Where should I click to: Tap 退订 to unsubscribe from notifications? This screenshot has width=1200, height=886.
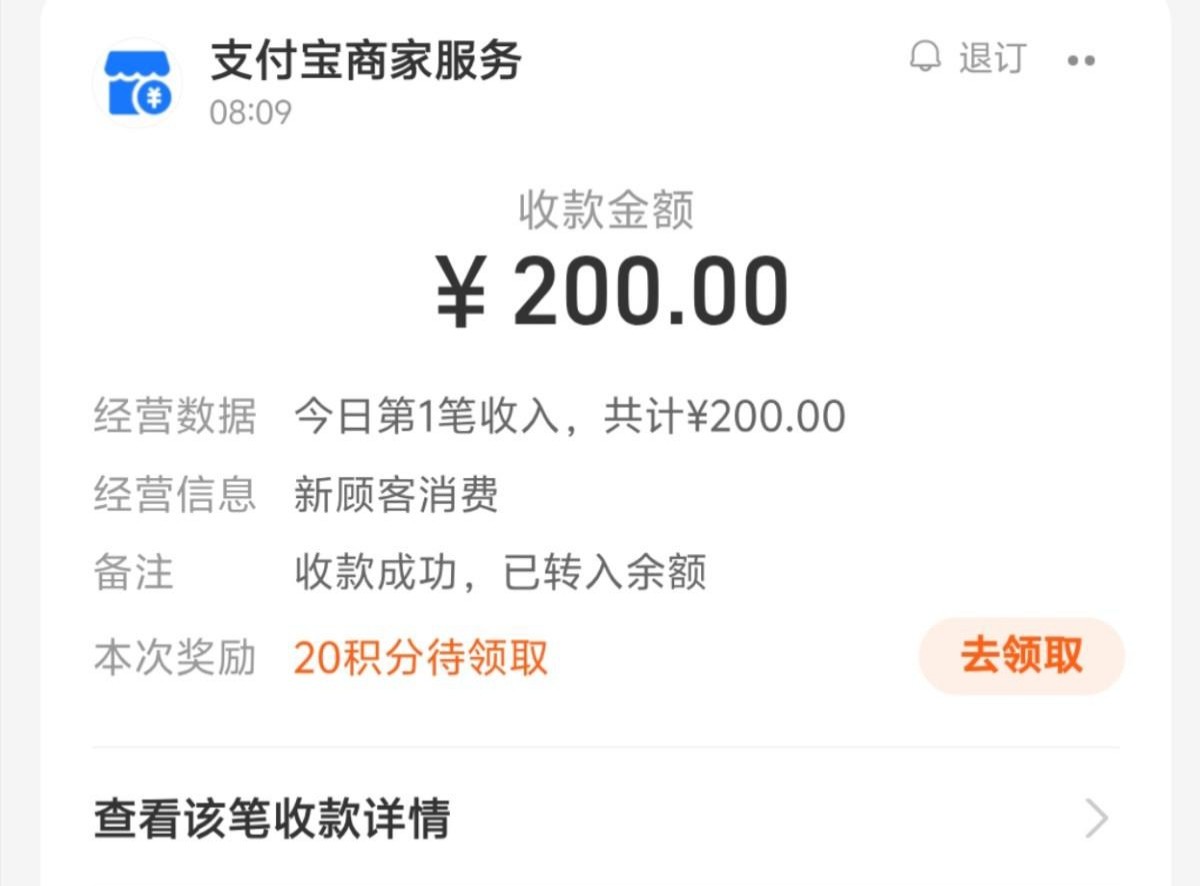[968, 58]
